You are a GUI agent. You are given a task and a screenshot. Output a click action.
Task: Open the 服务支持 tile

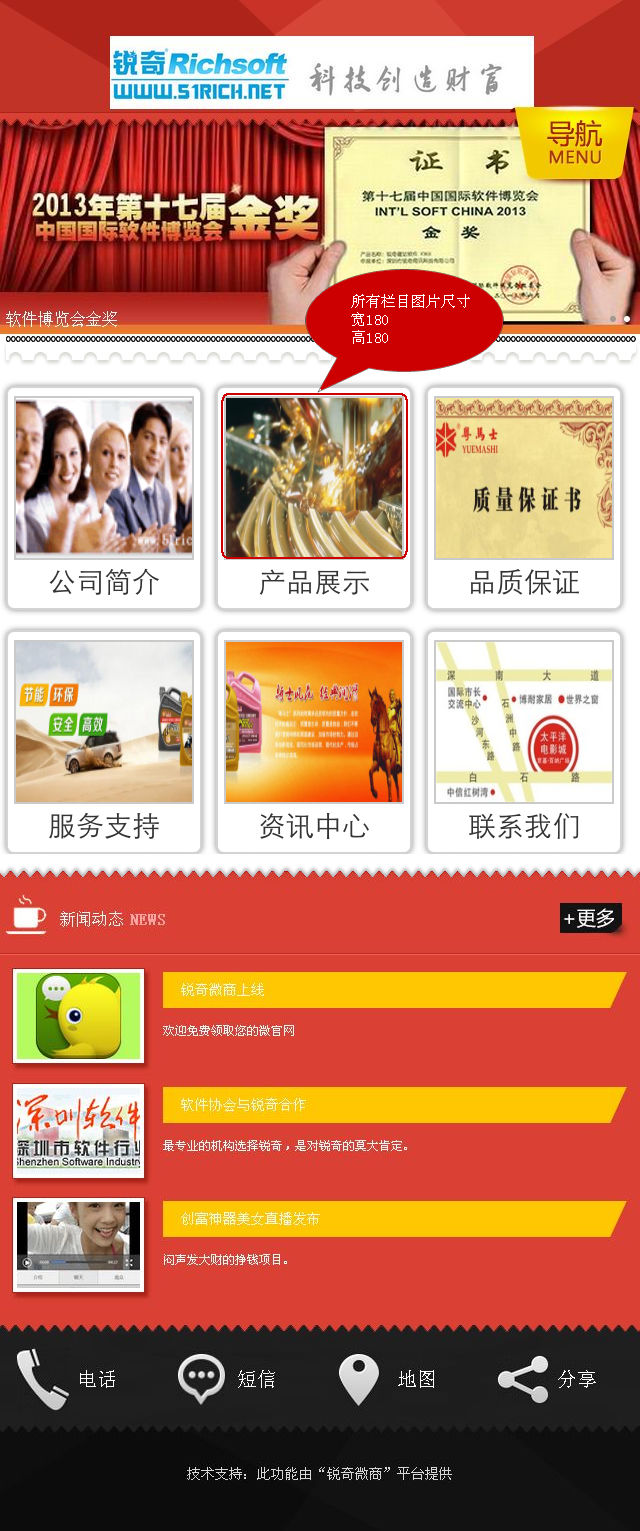pyautogui.click(x=104, y=741)
